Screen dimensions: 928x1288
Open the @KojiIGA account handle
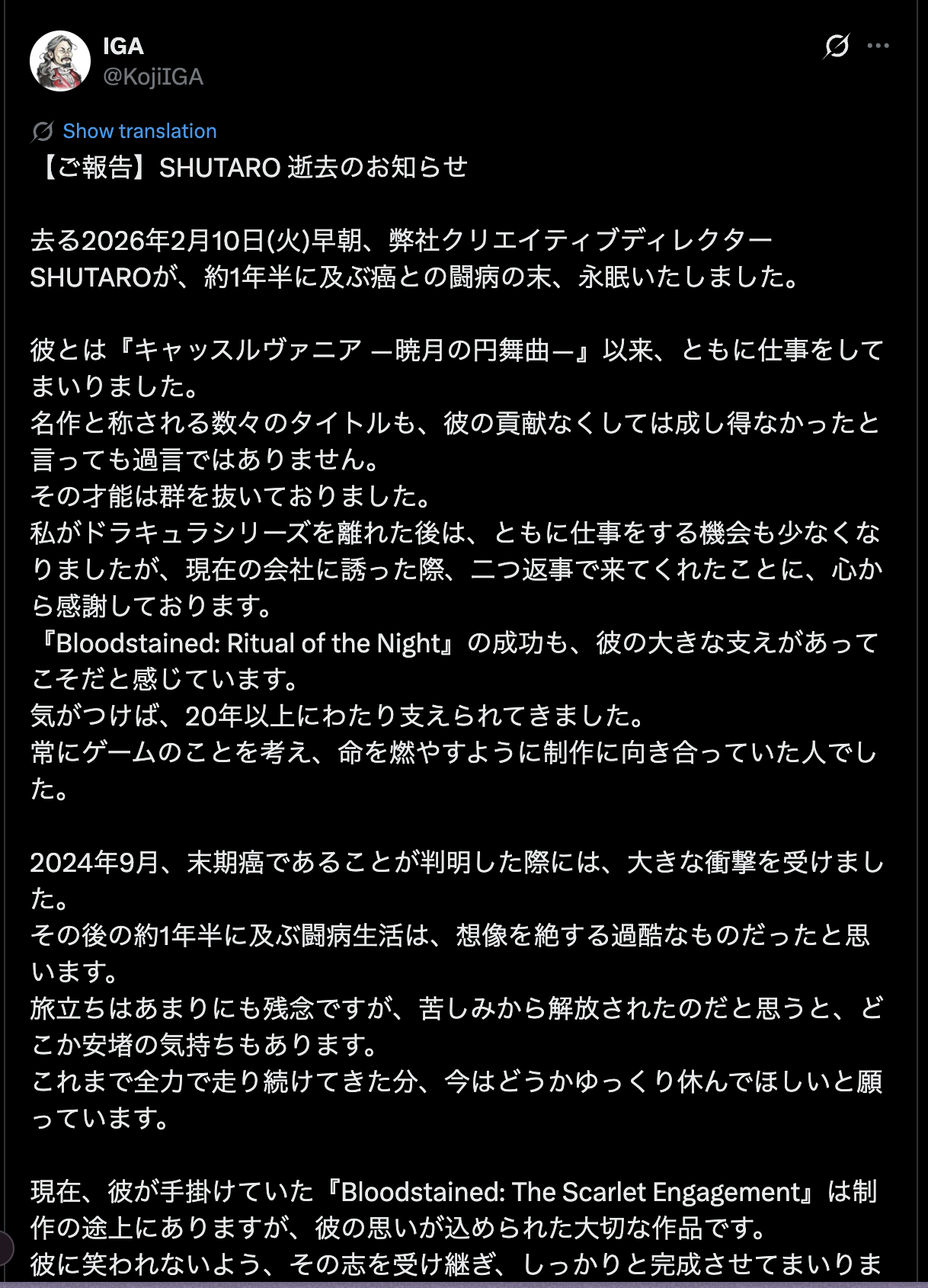click(x=153, y=77)
